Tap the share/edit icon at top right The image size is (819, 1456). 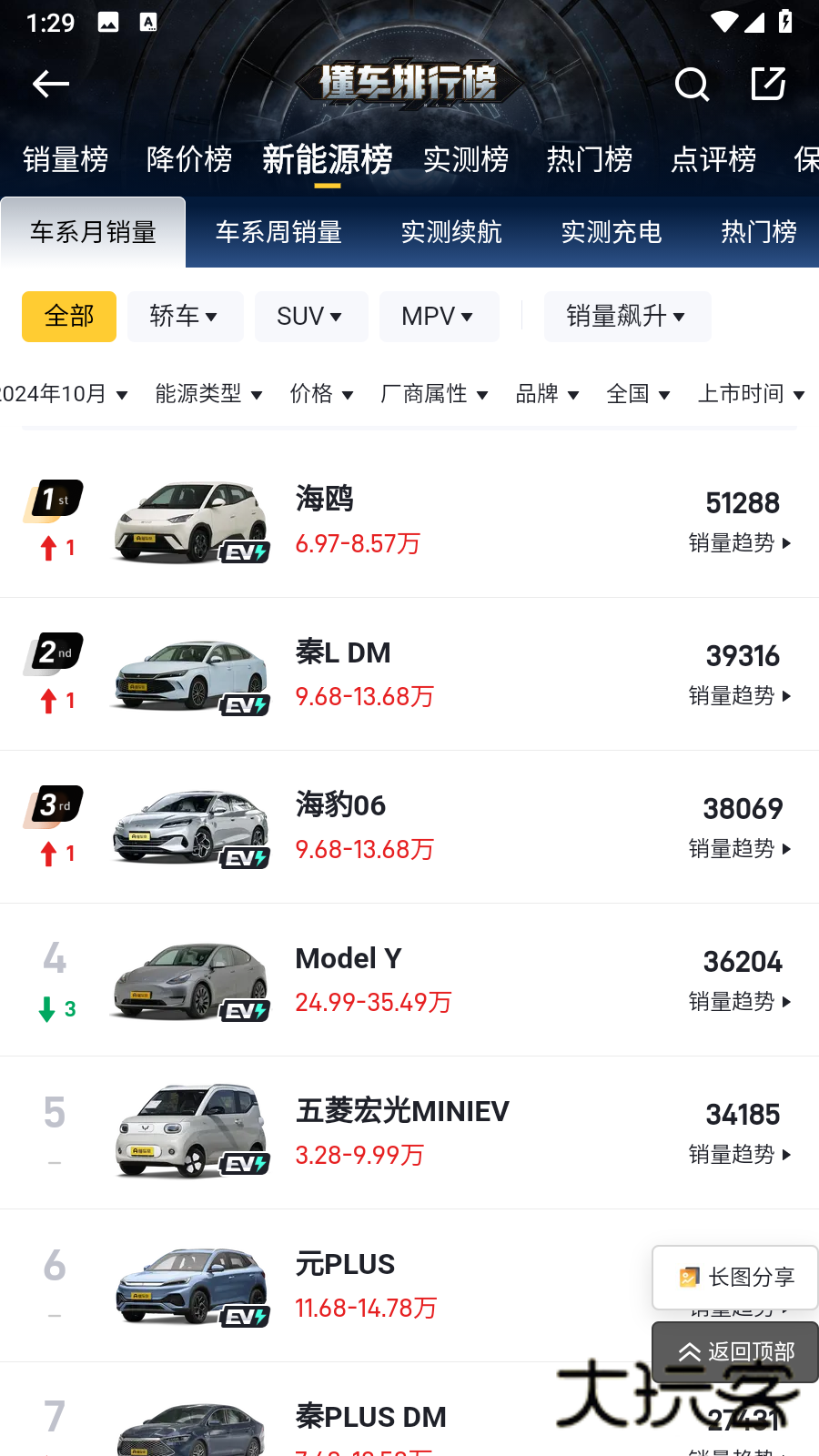click(769, 84)
